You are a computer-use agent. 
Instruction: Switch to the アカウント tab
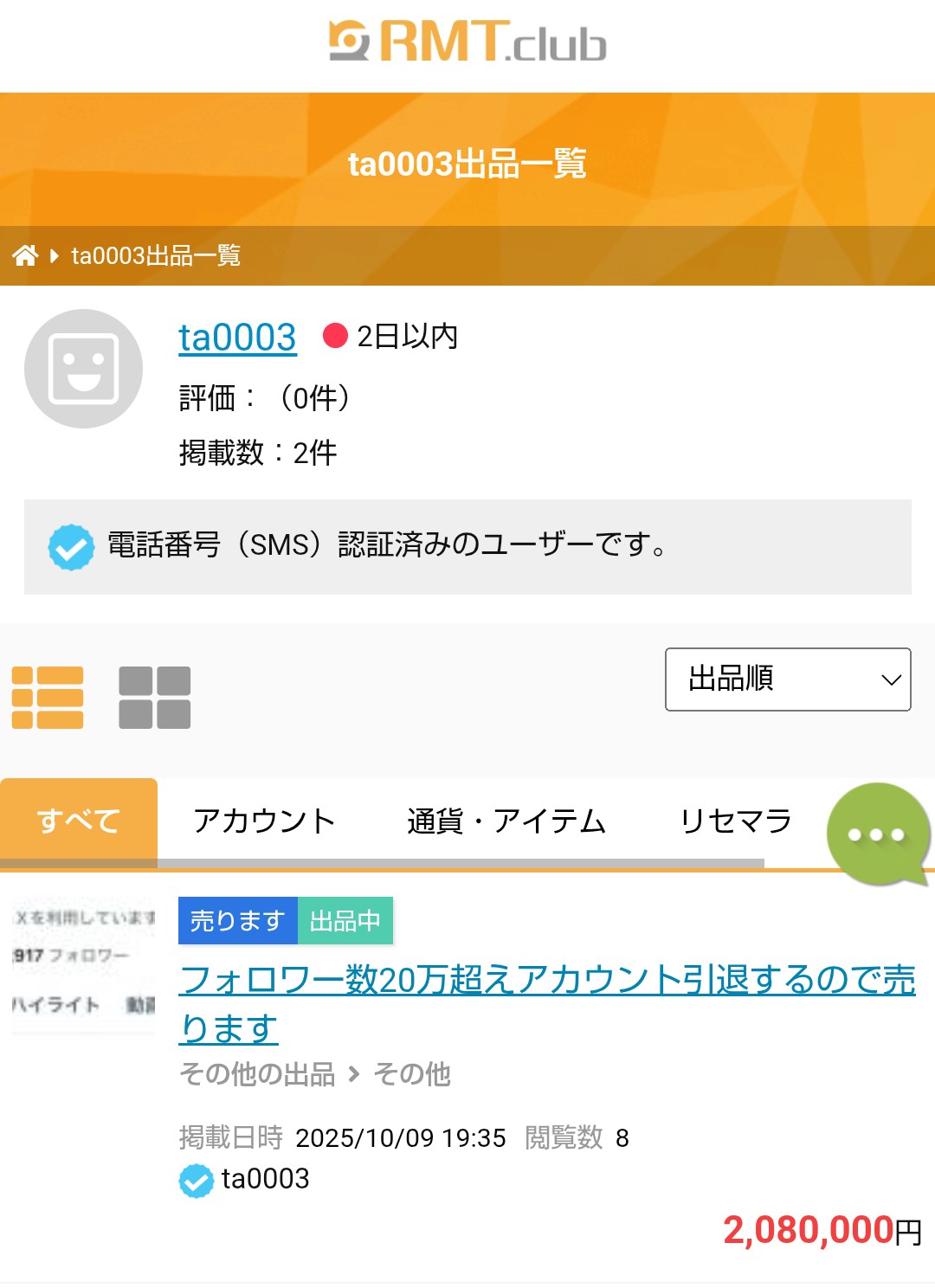click(x=264, y=821)
